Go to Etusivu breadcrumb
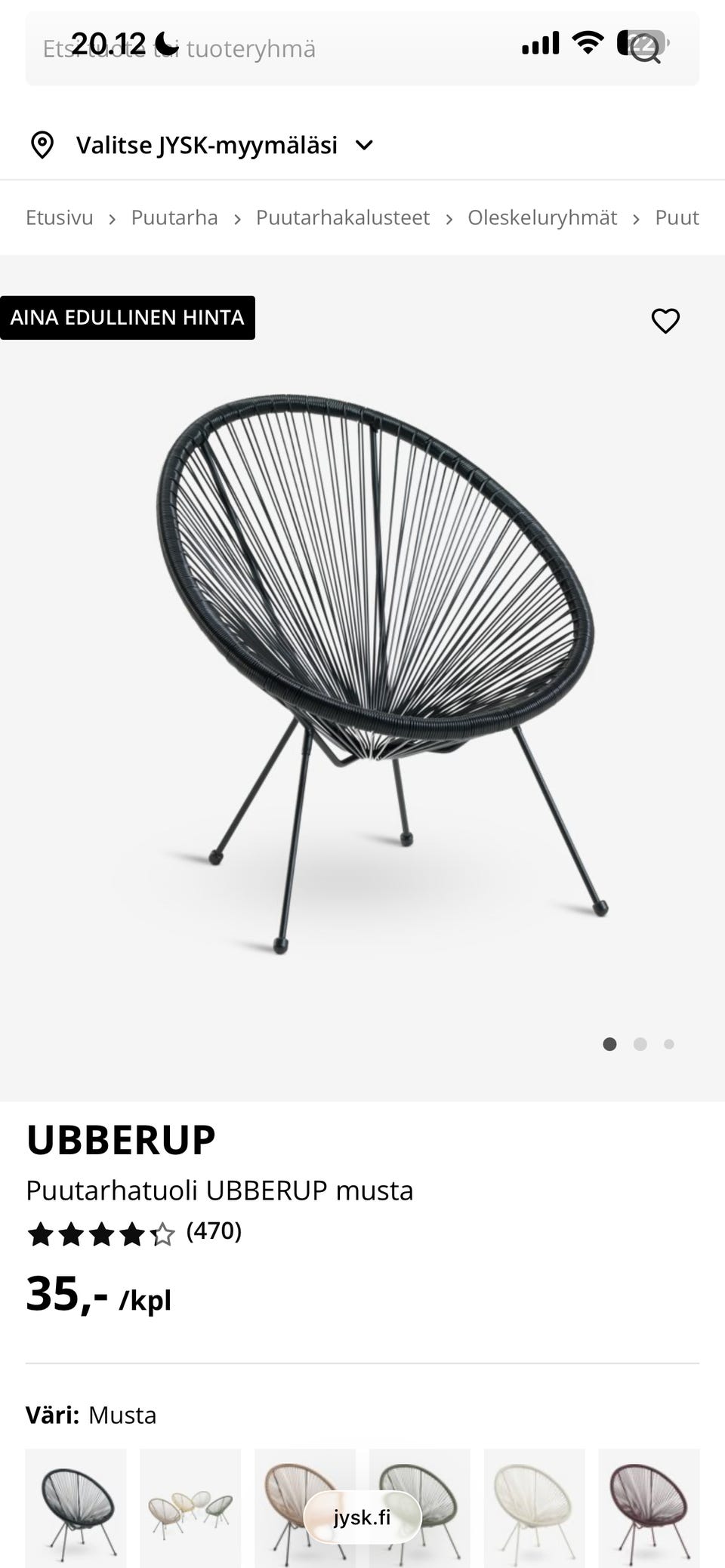Screen dimensions: 725x1568 tap(60, 217)
